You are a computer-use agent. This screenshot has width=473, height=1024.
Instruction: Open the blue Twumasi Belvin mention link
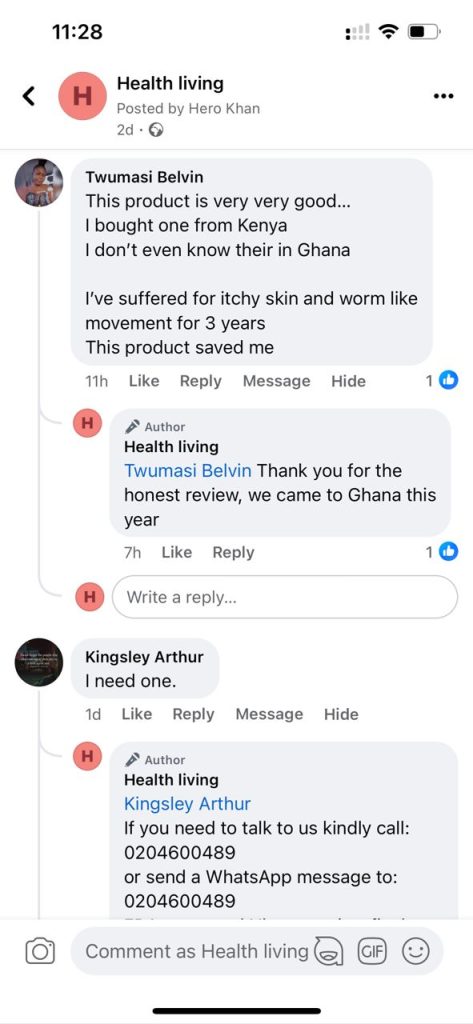[188, 471]
